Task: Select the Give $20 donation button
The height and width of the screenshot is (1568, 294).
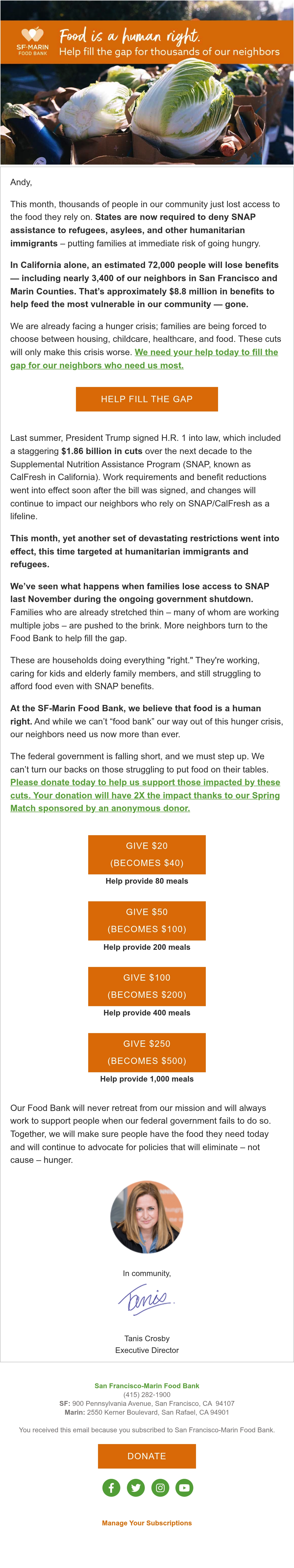Action: [x=147, y=854]
